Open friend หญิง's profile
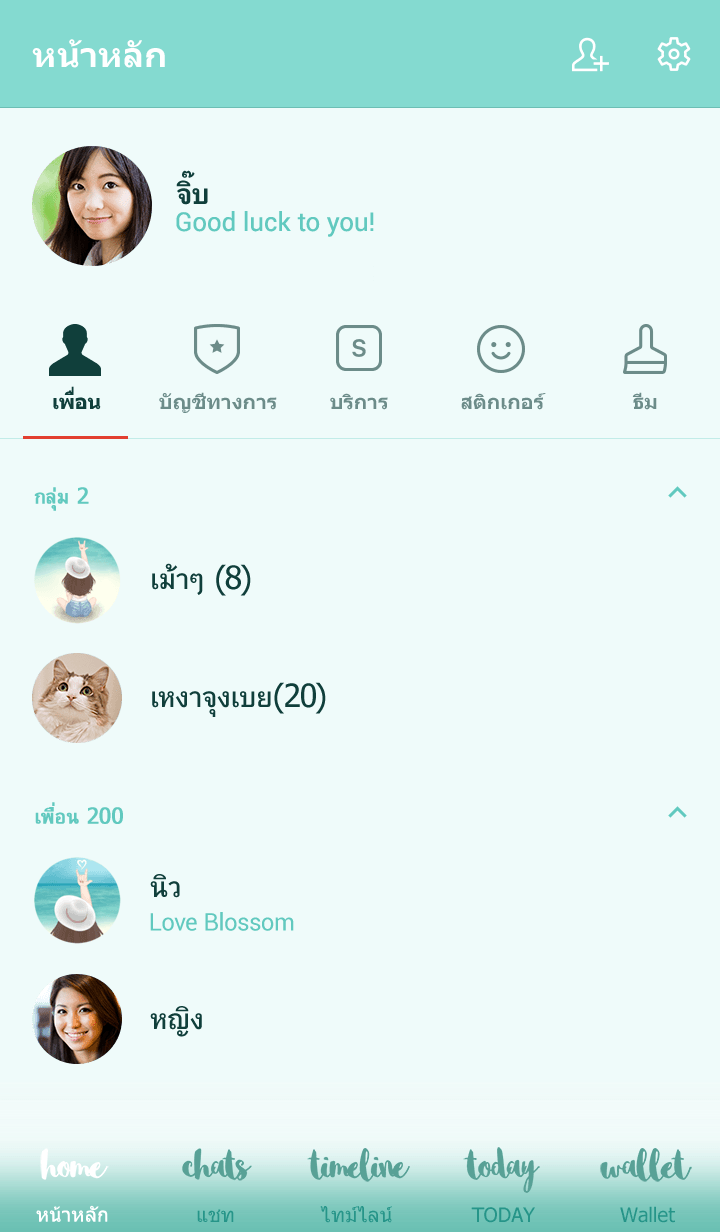720x1232 pixels. click(176, 1019)
